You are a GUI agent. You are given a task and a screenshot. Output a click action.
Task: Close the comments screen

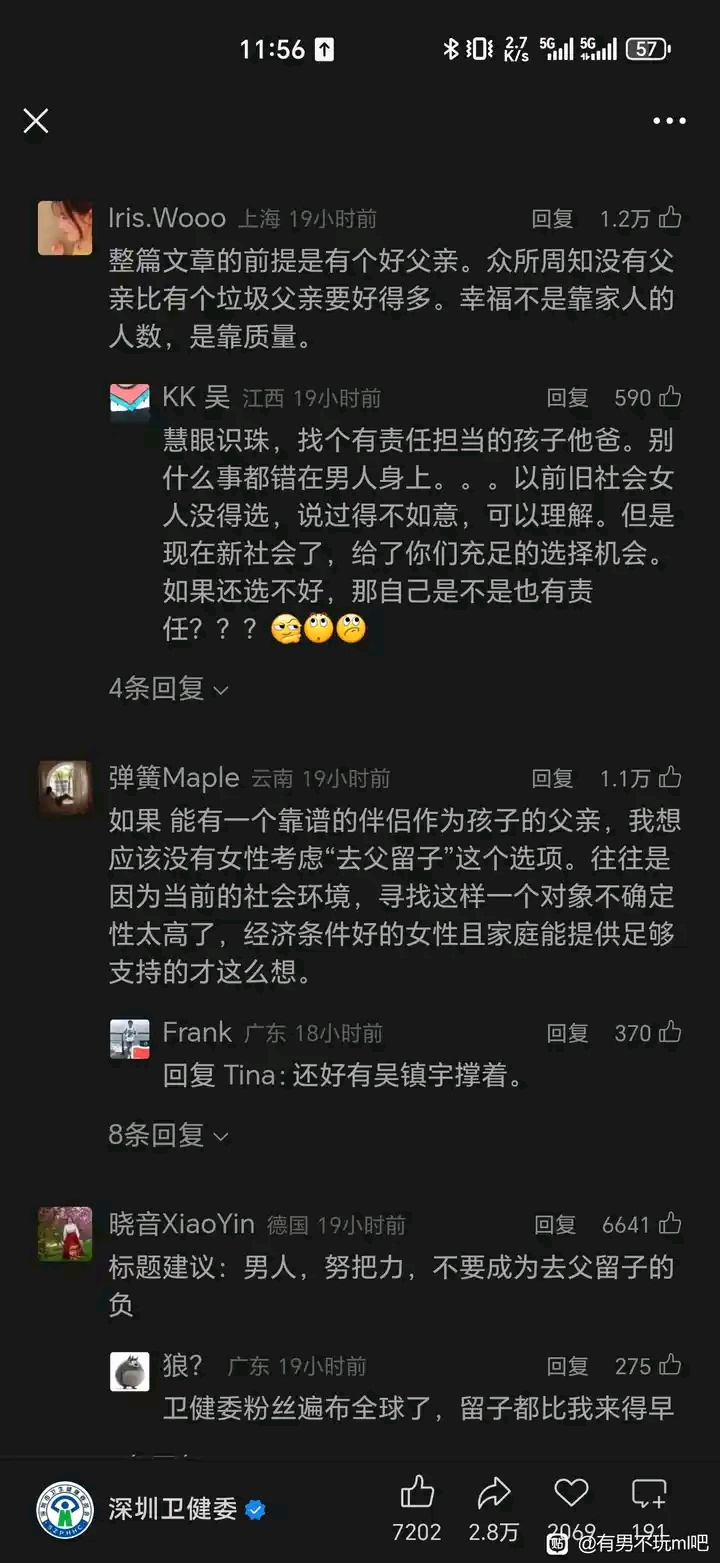pyautogui.click(x=36, y=122)
